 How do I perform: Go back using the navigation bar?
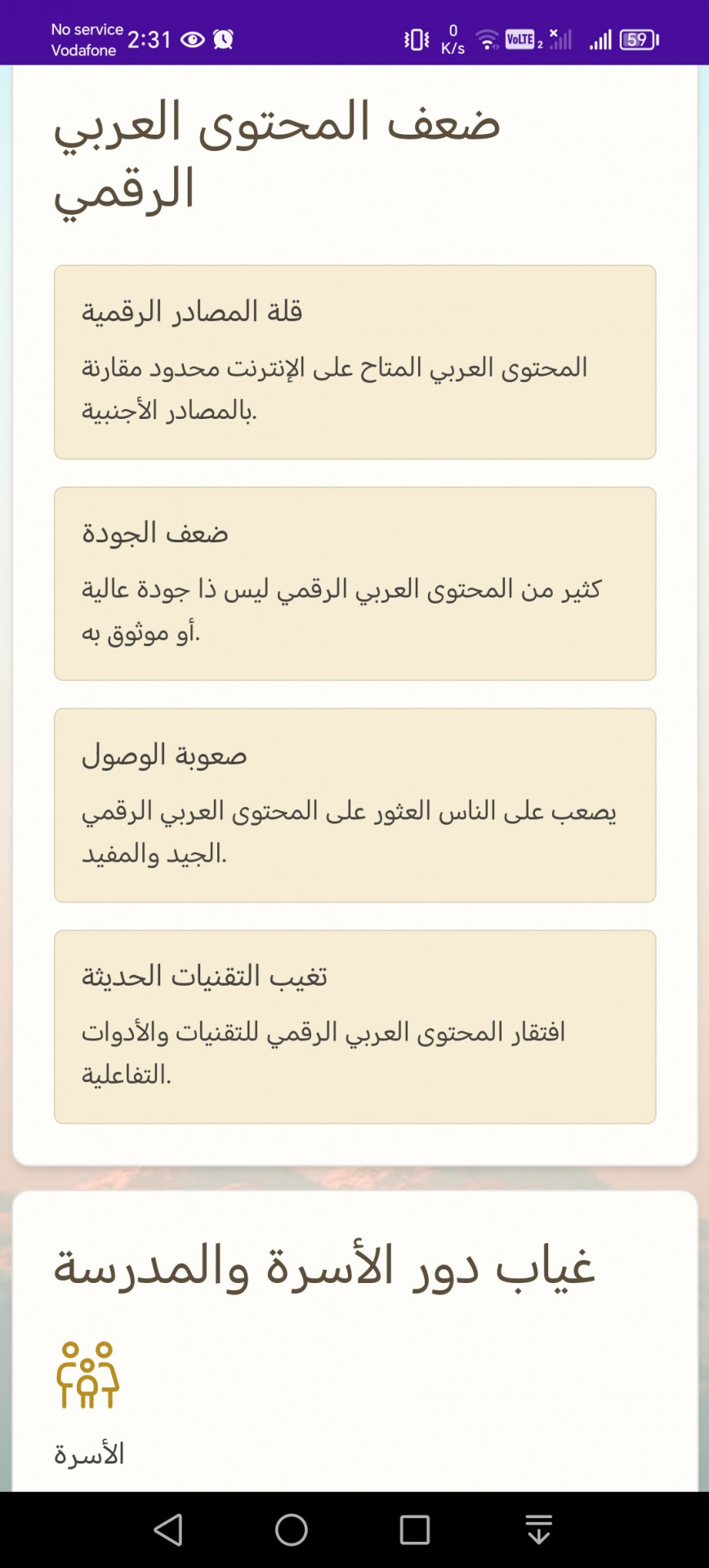[168, 1530]
